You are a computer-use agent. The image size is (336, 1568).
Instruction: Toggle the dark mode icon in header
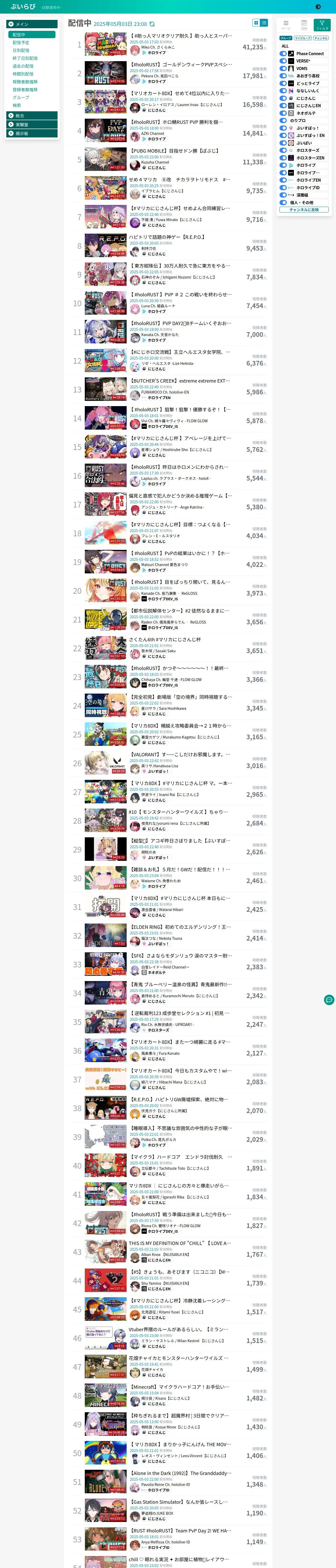[x=318, y=7]
